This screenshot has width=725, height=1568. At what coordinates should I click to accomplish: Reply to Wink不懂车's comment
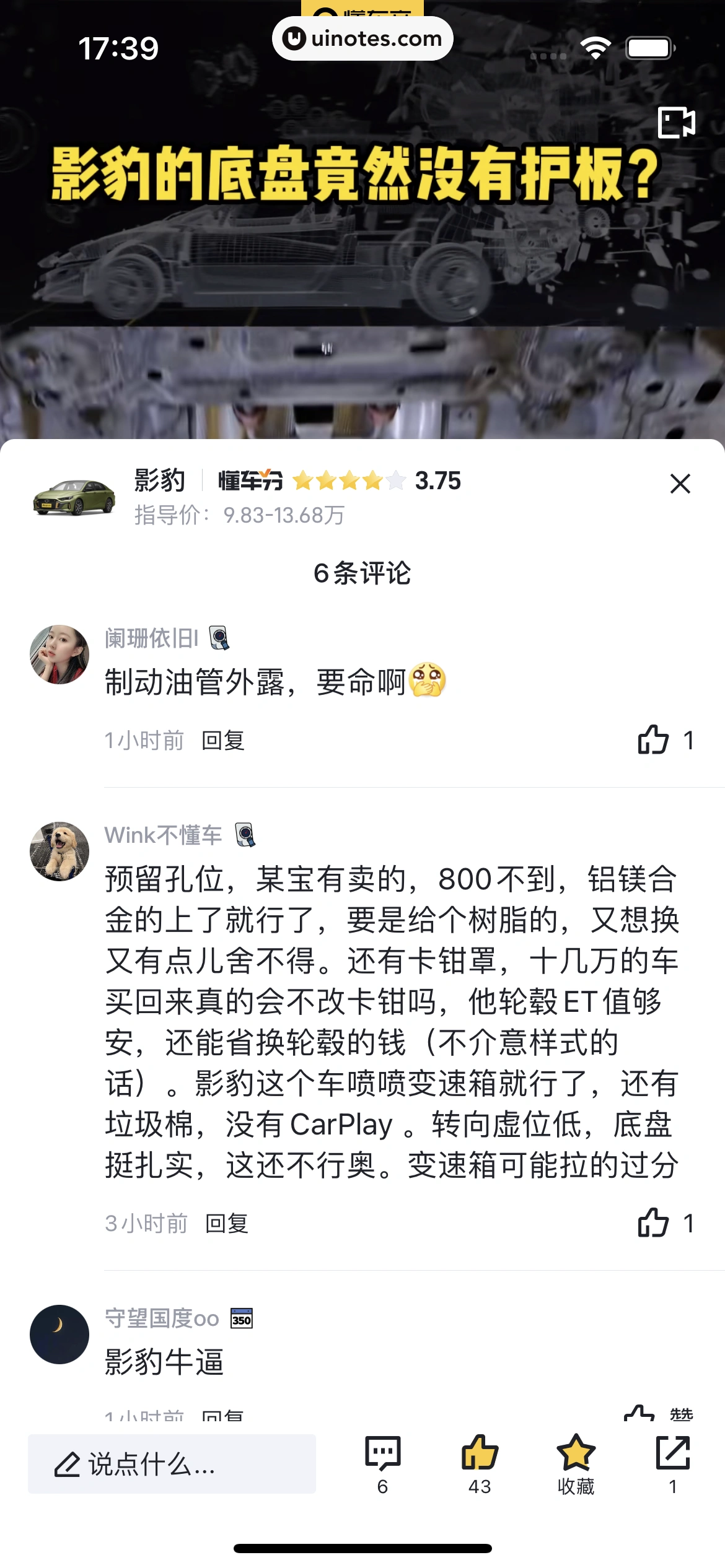(x=227, y=1223)
